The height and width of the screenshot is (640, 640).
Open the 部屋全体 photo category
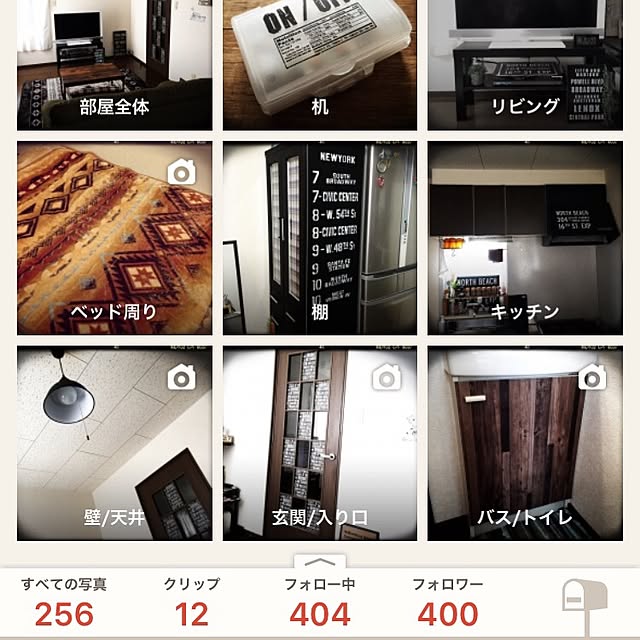tap(115, 65)
